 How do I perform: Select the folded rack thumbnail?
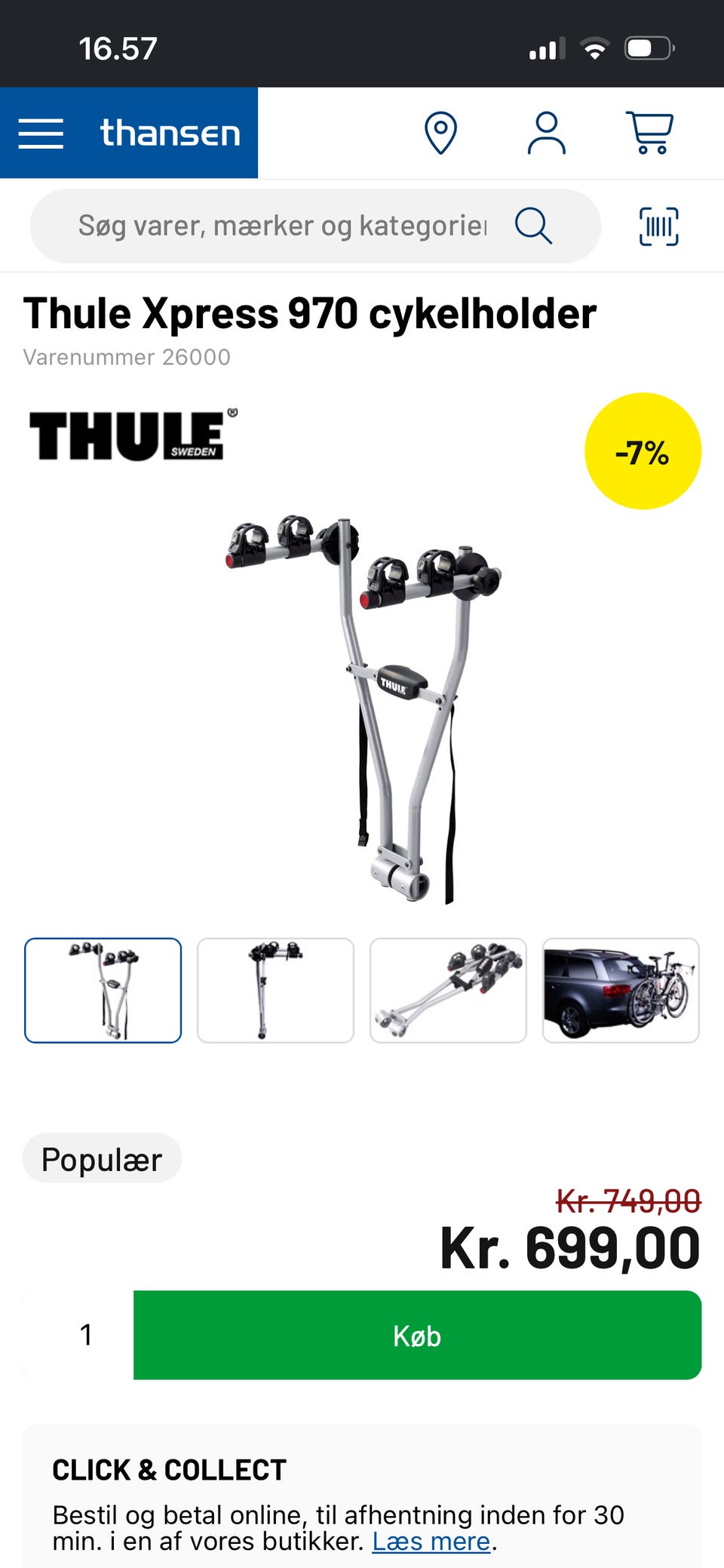coord(448,990)
